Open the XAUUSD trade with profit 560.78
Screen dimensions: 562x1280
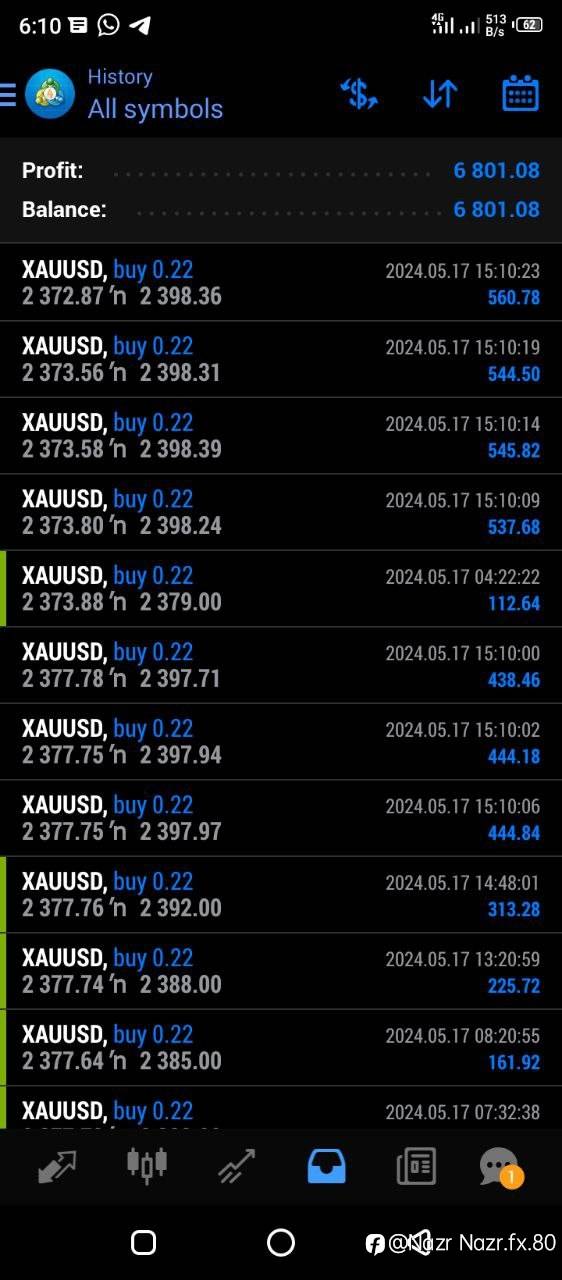(x=281, y=283)
